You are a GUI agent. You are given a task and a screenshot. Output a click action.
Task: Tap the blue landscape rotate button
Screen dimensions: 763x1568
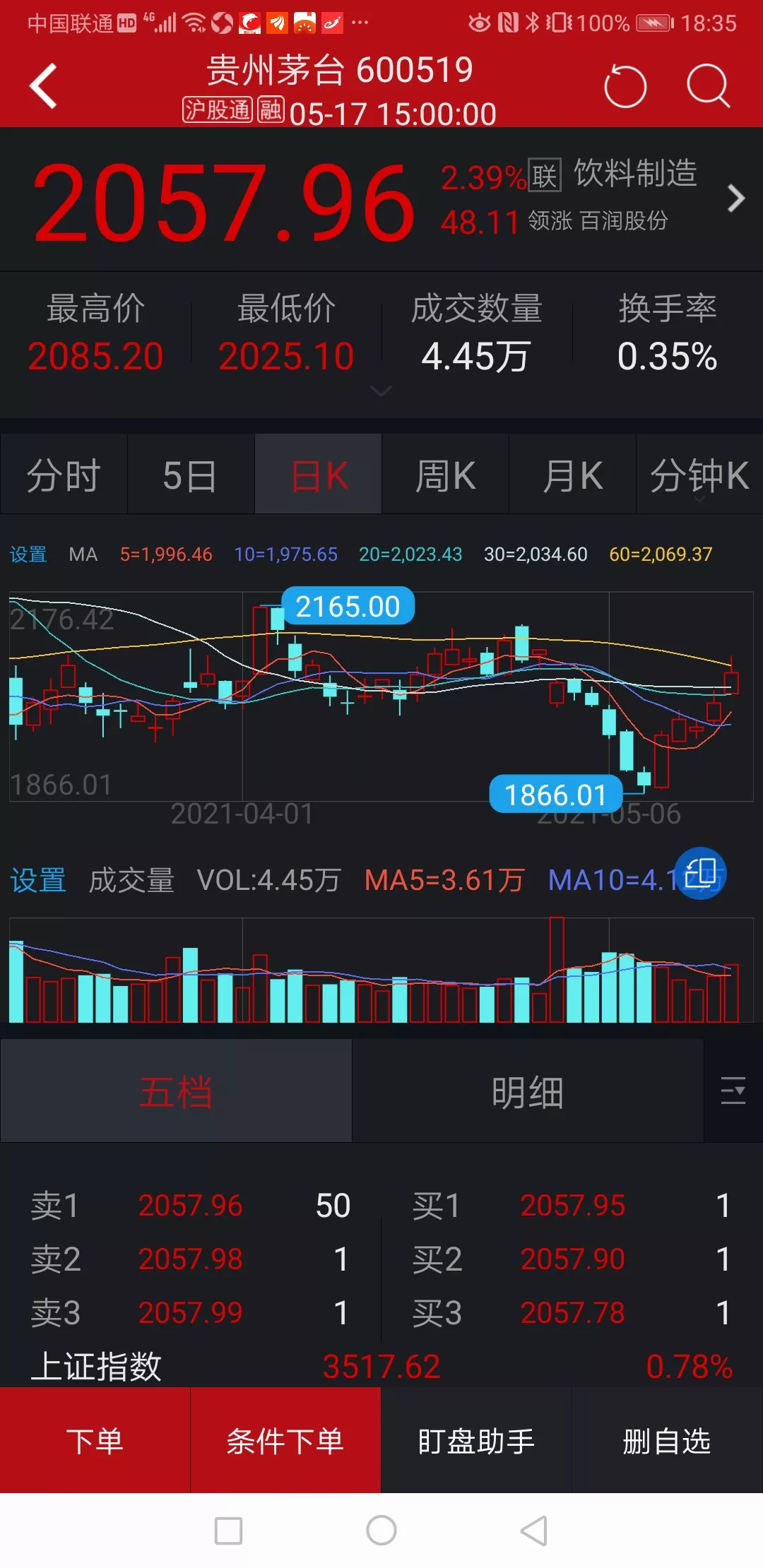700,873
